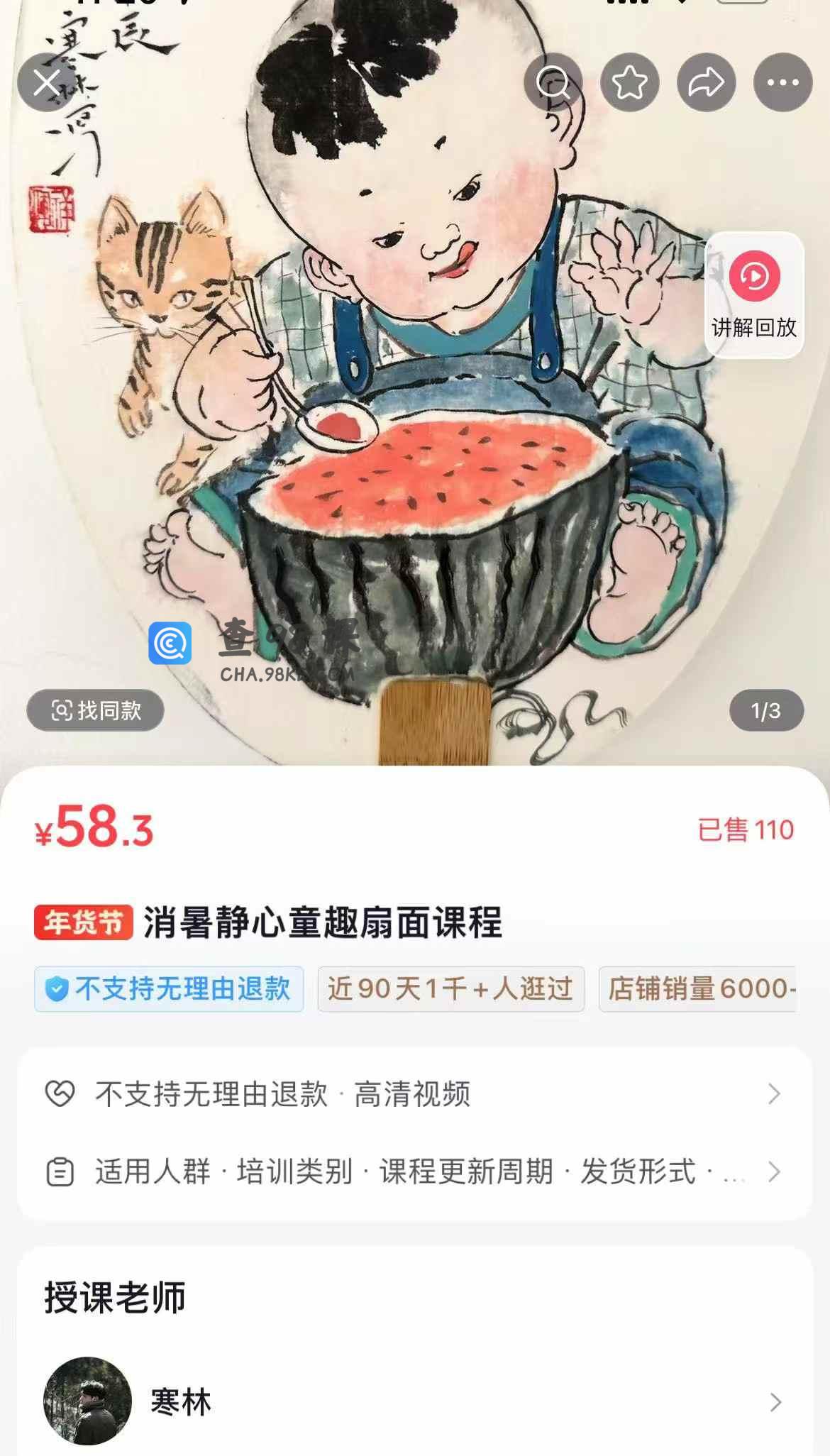Open the three-dot overflow menu
Viewport: 830px width, 1456px height.
click(x=783, y=82)
